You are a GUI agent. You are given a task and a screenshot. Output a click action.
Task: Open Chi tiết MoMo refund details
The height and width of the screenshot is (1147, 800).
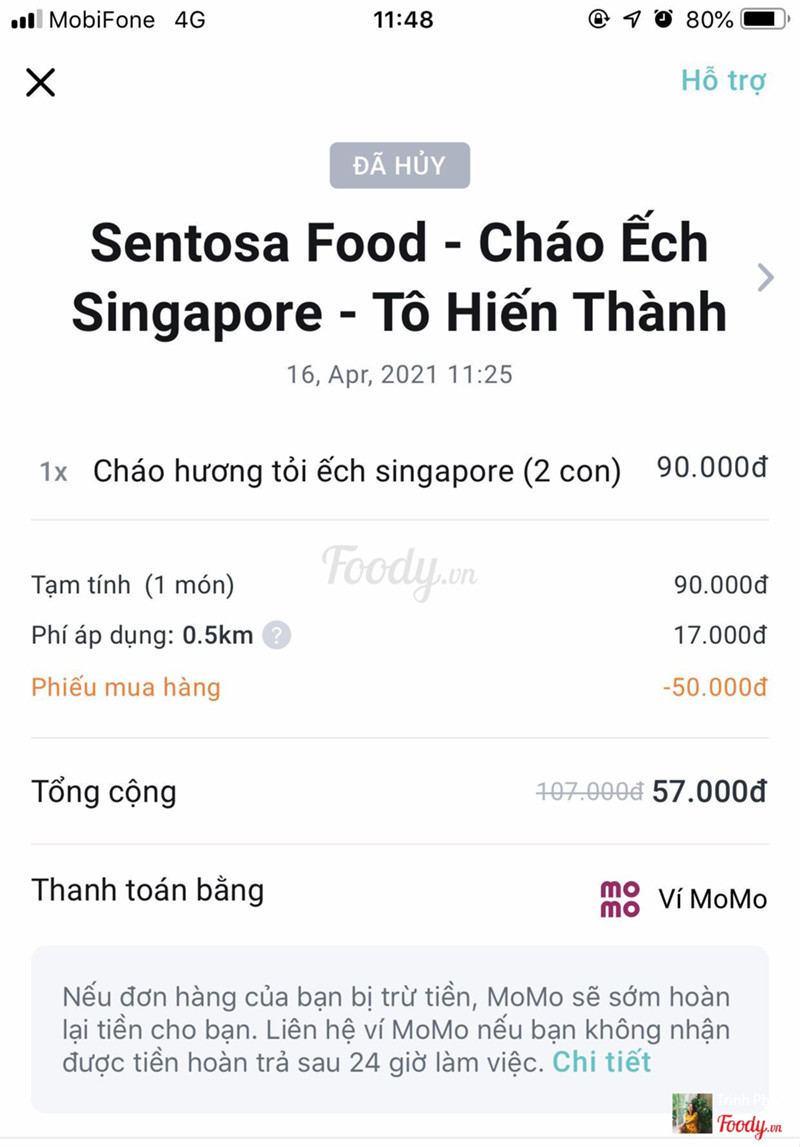tap(601, 1062)
